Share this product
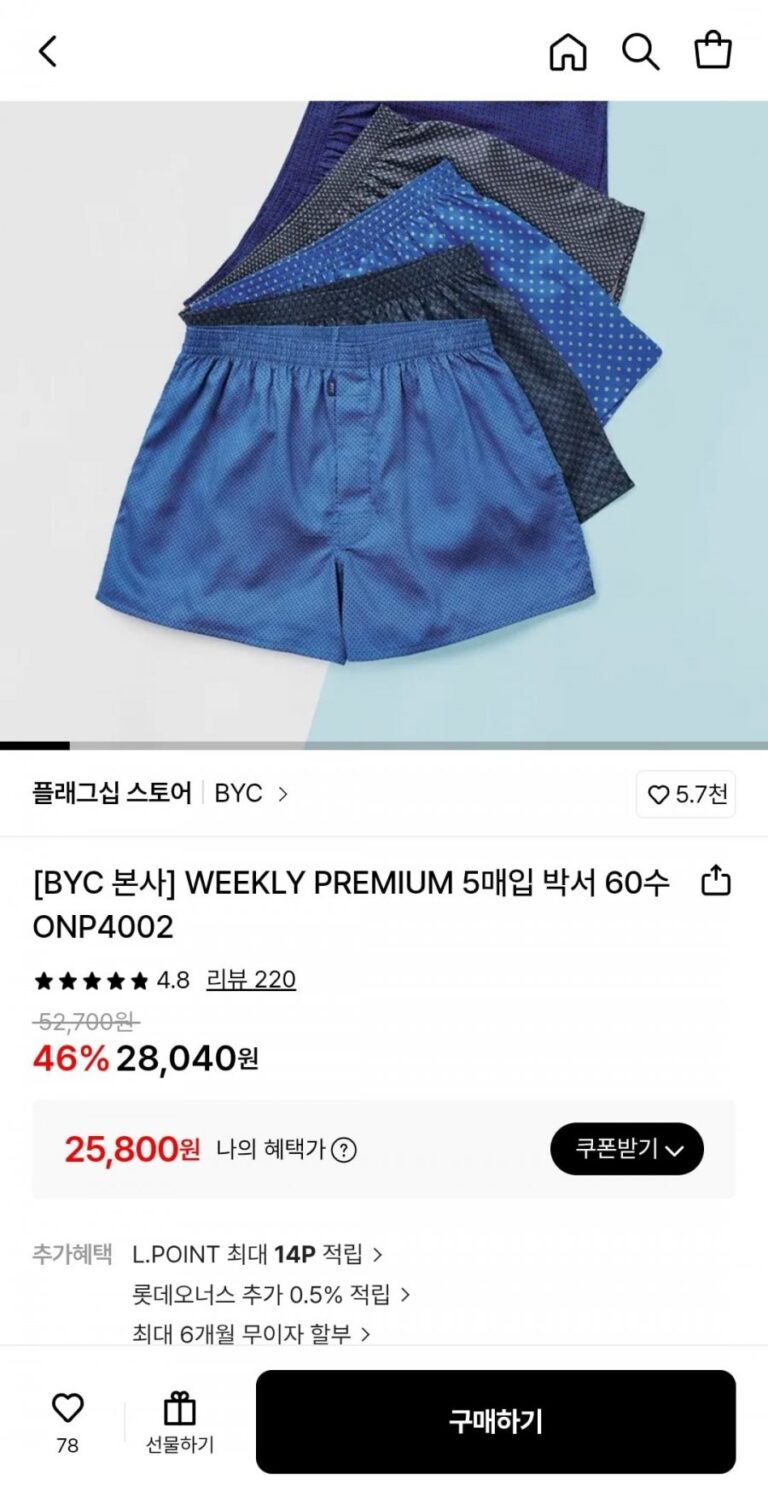 coord(716,882)
